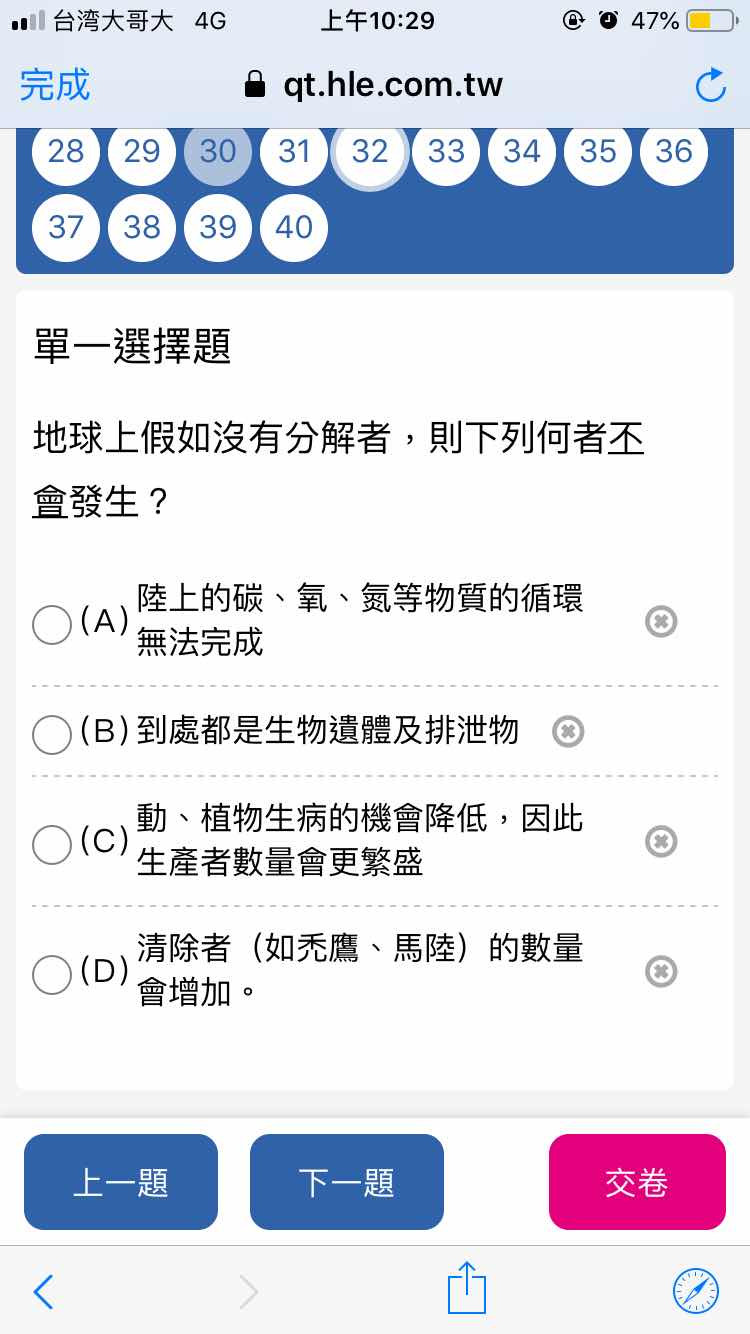
Task: Reload the page with the refresh icon
Action: tap(710, 86)
